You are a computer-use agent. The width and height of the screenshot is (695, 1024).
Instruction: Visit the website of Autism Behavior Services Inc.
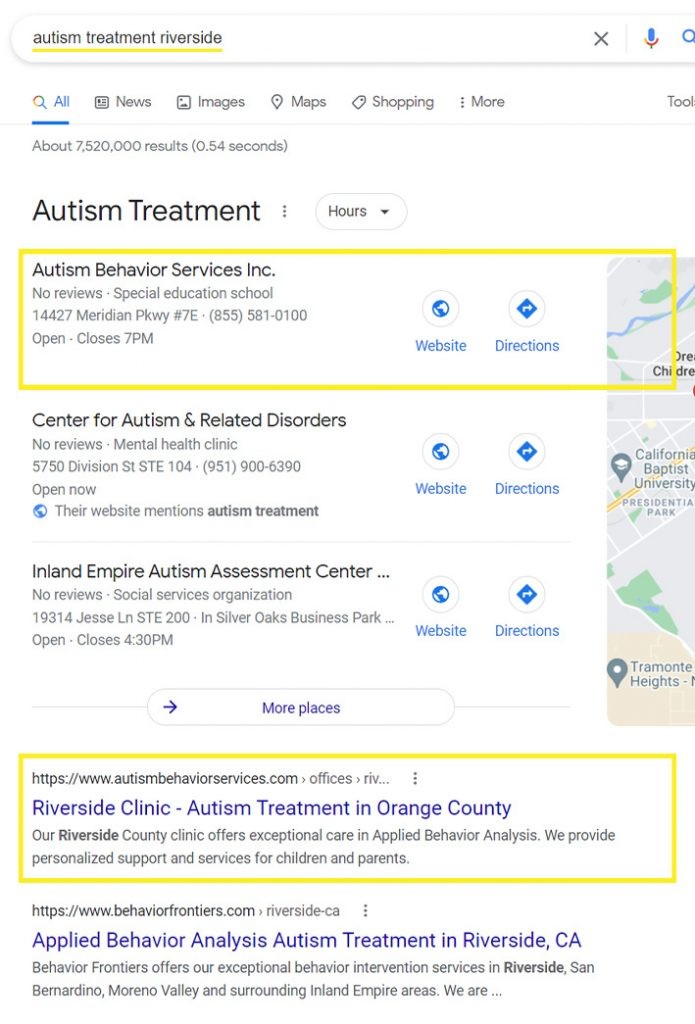point(440,322)
